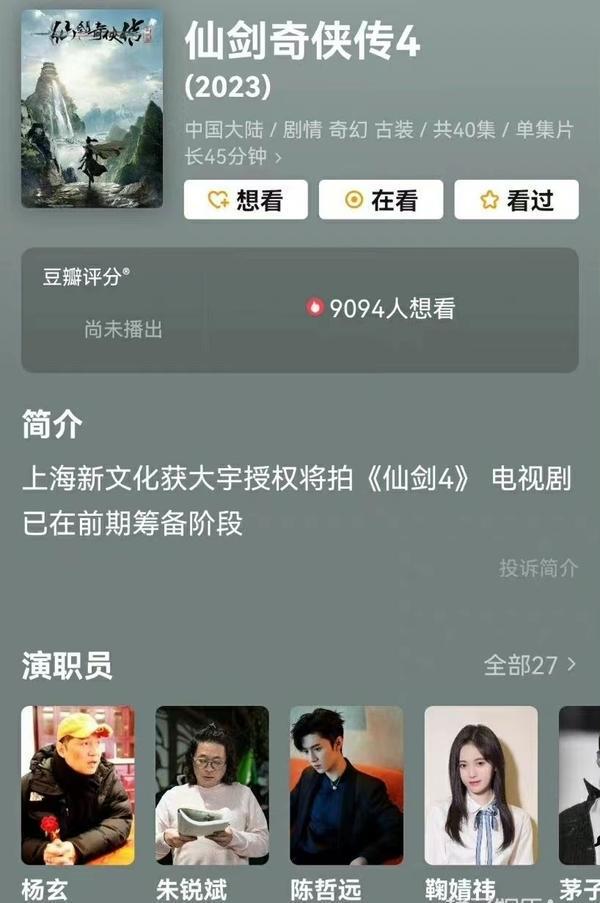Screen dimensions: 600x903
Task: Expand the show details info line
Action: pyautogui.click(x=278, y=157)
